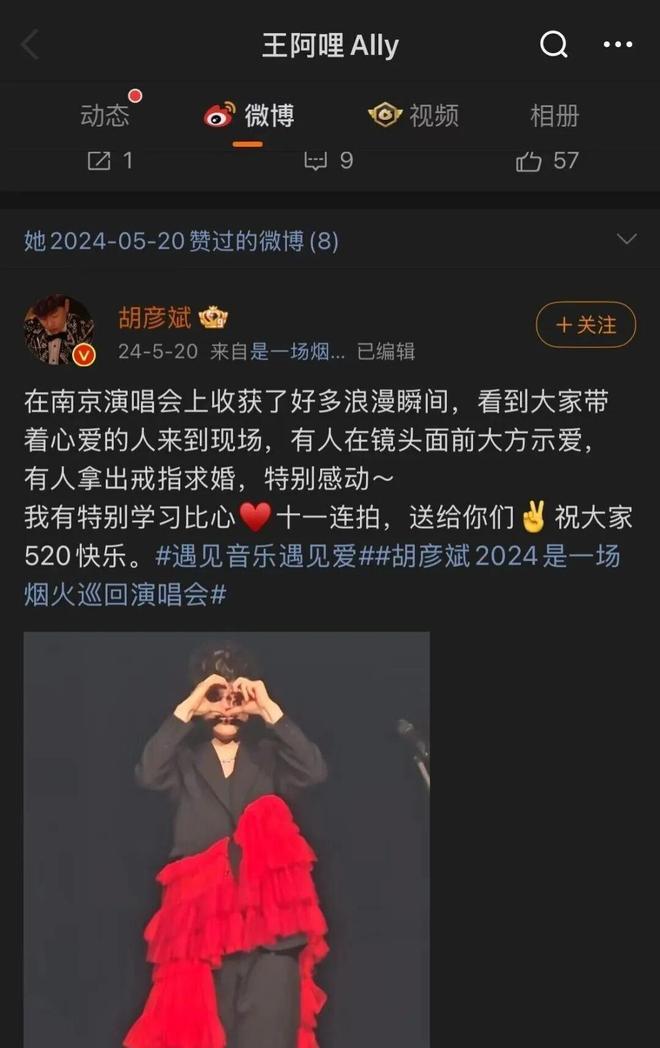The width and height of the screenshot is (660, 1048).
Task: Expand the 2024-05-20 赞过的微博 dropdown
Action: click(626, 240)
